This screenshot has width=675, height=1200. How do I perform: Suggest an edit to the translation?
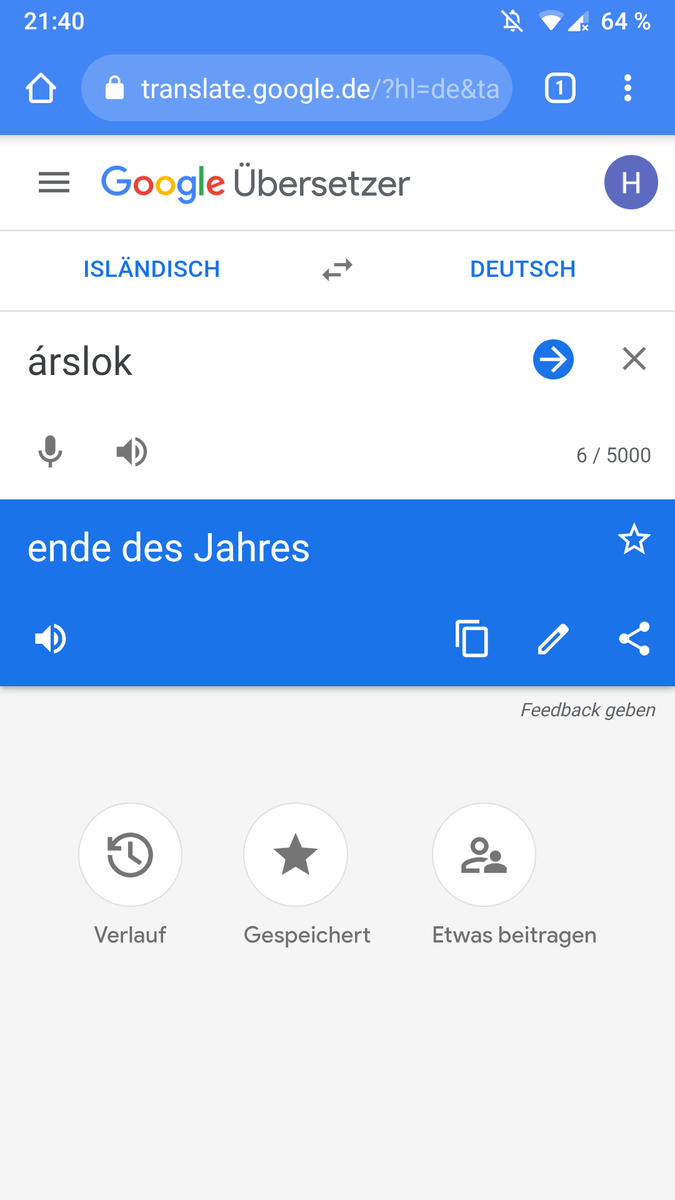[553, 638]
